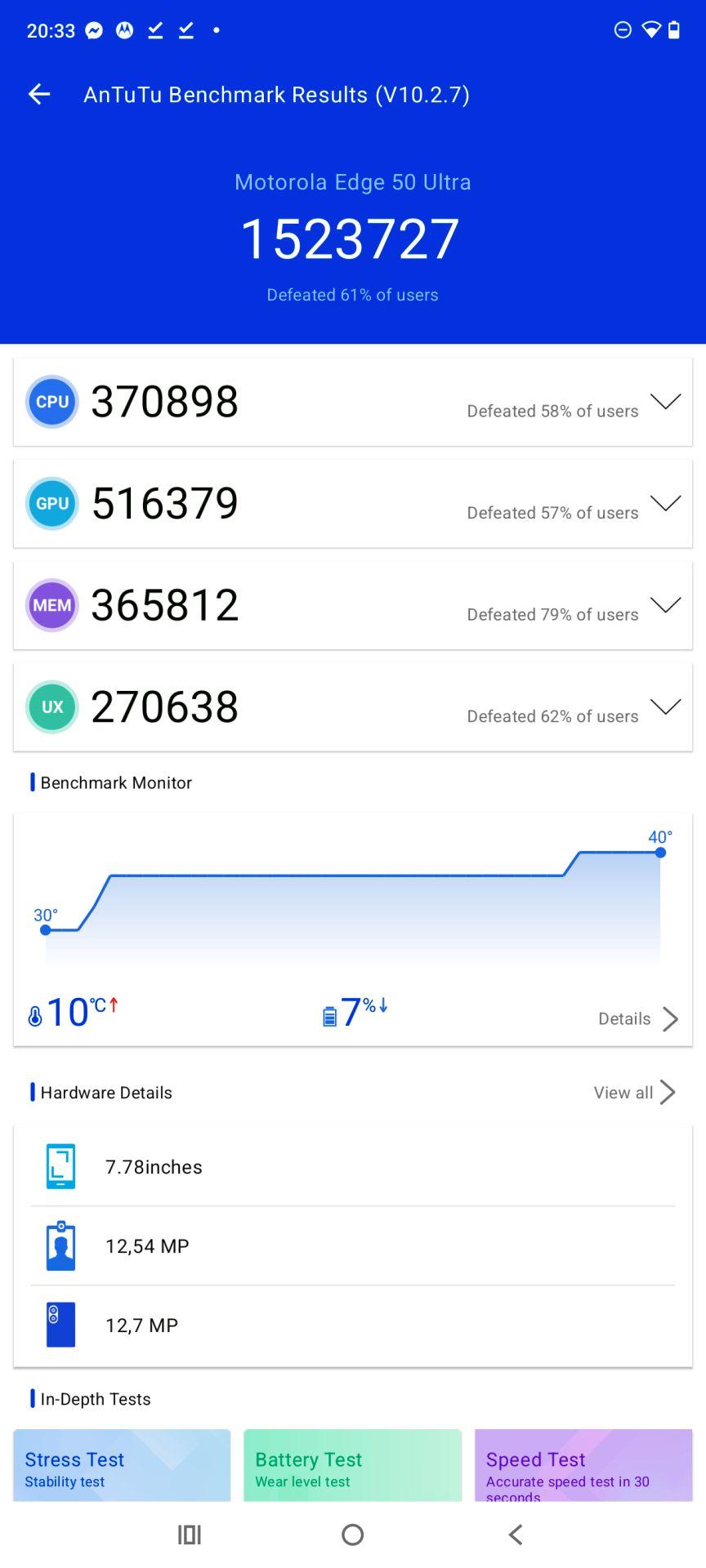
Task: Launch the Speed Test
Action: click(x=583, y=1465)
